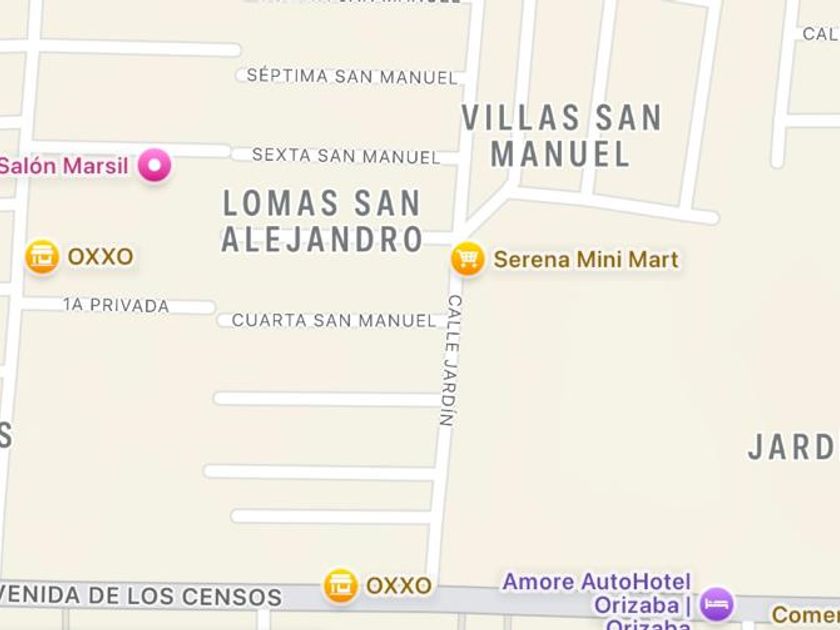This screenshot has width=840, height=630.
Task: Tap the OXXO marker near 1A Privada
Action: 42,257
